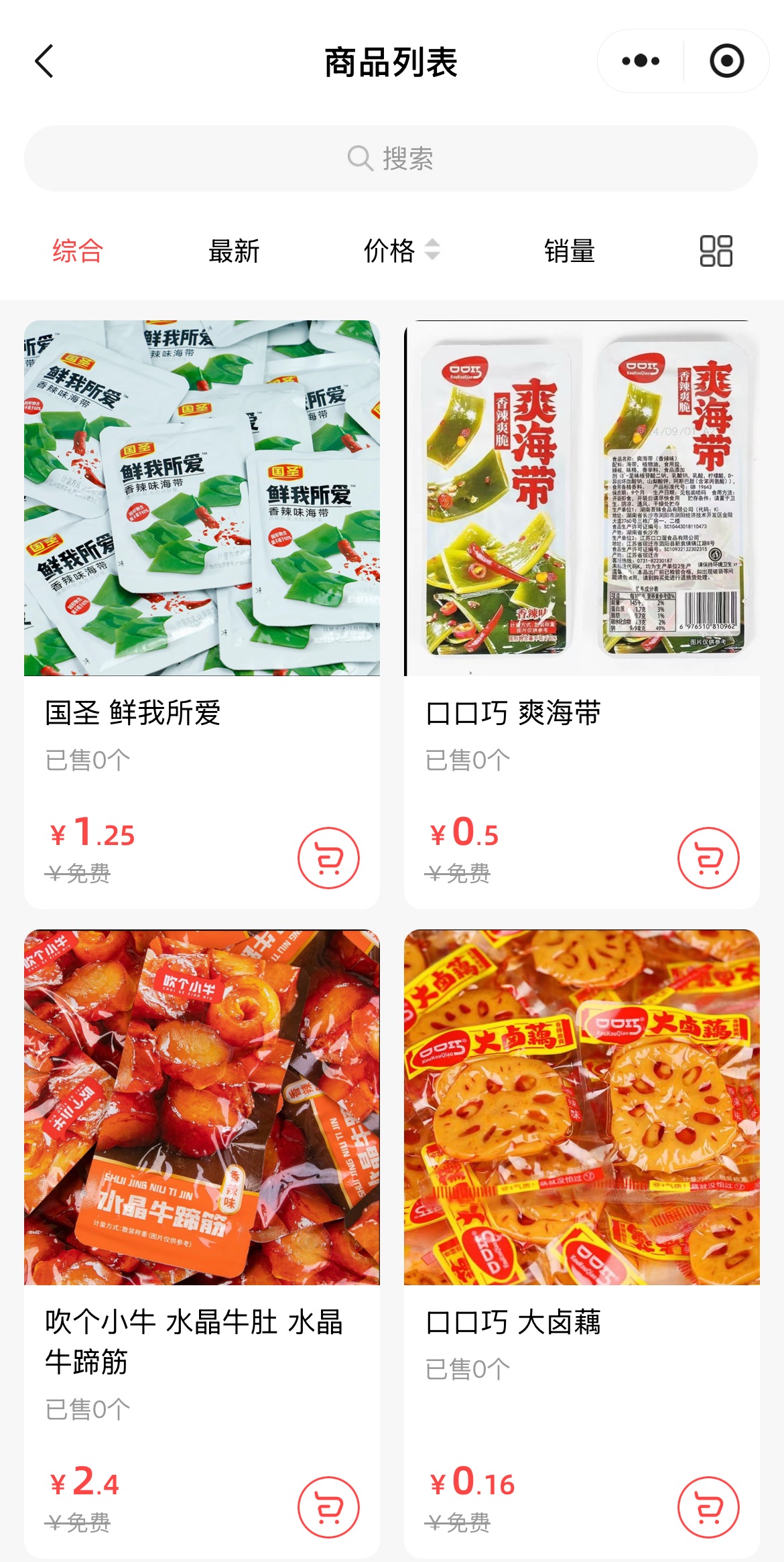Close the mini program with the circle button
784x1562 pixels.
[x=726, y=61]
